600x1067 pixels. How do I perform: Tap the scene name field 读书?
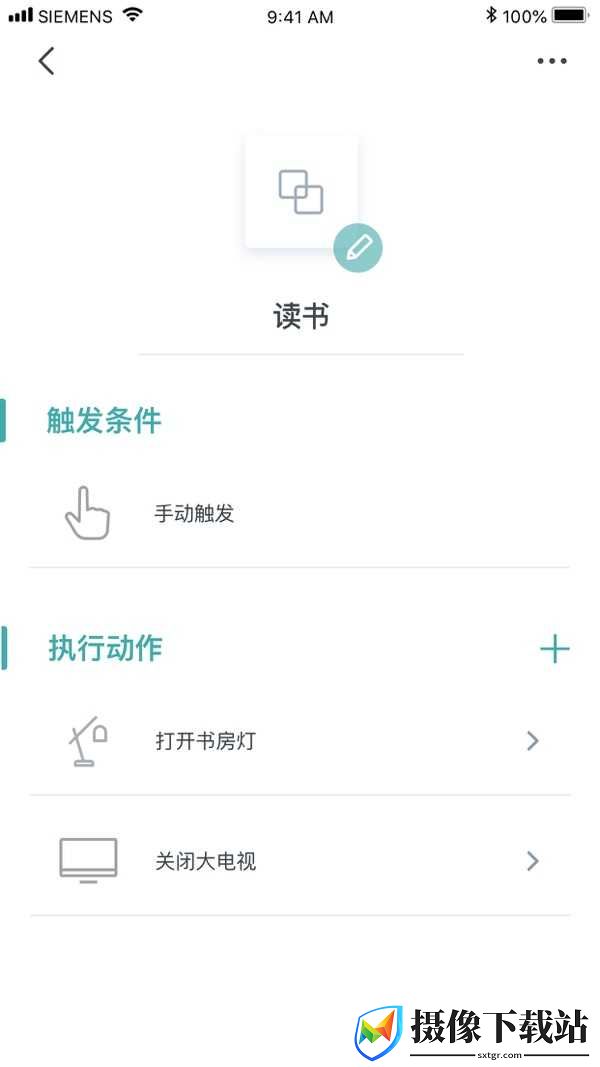coord(301,317)
